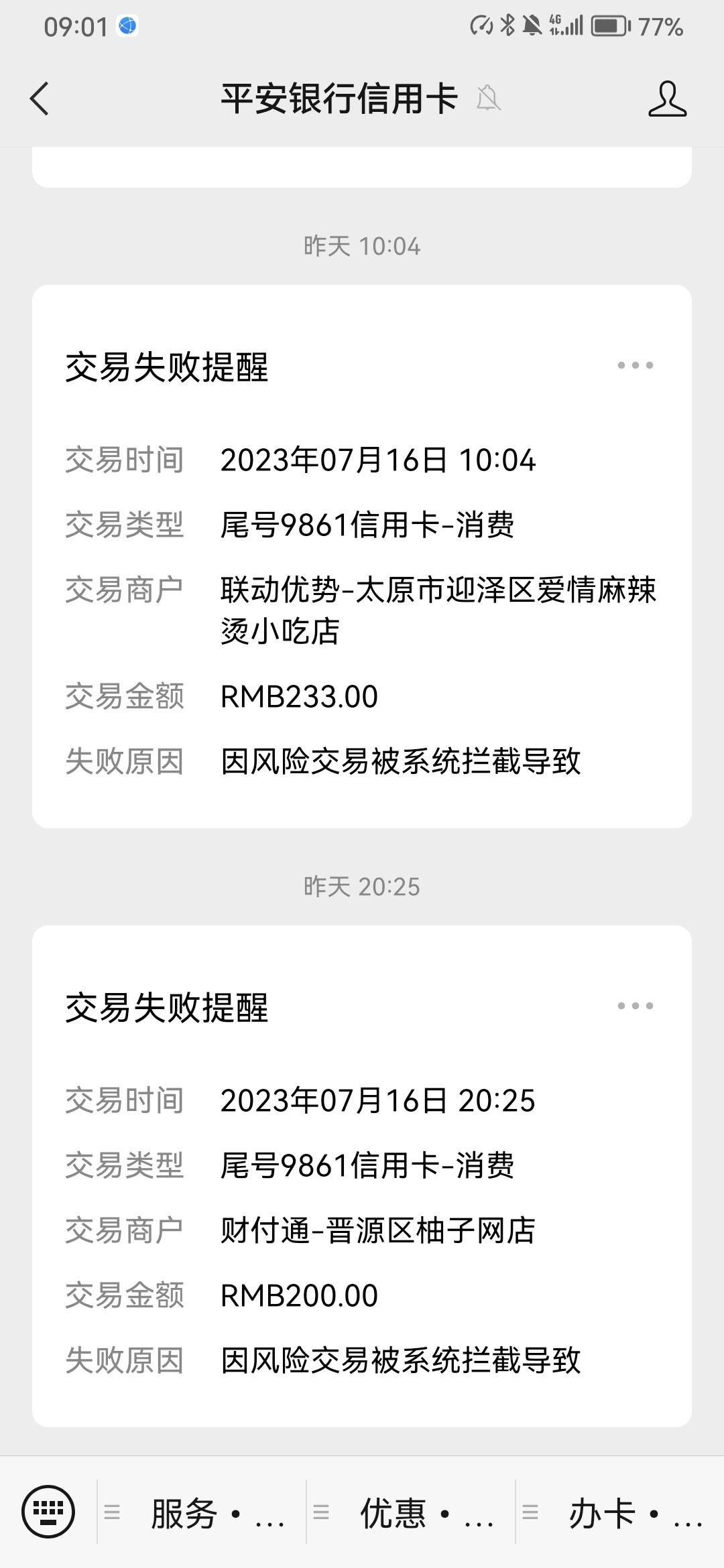Open three-dot menu on the 20:25 failure card
Image resolution: width=724 pixels, height=1568 pixels.
[x=635, y=1006]
